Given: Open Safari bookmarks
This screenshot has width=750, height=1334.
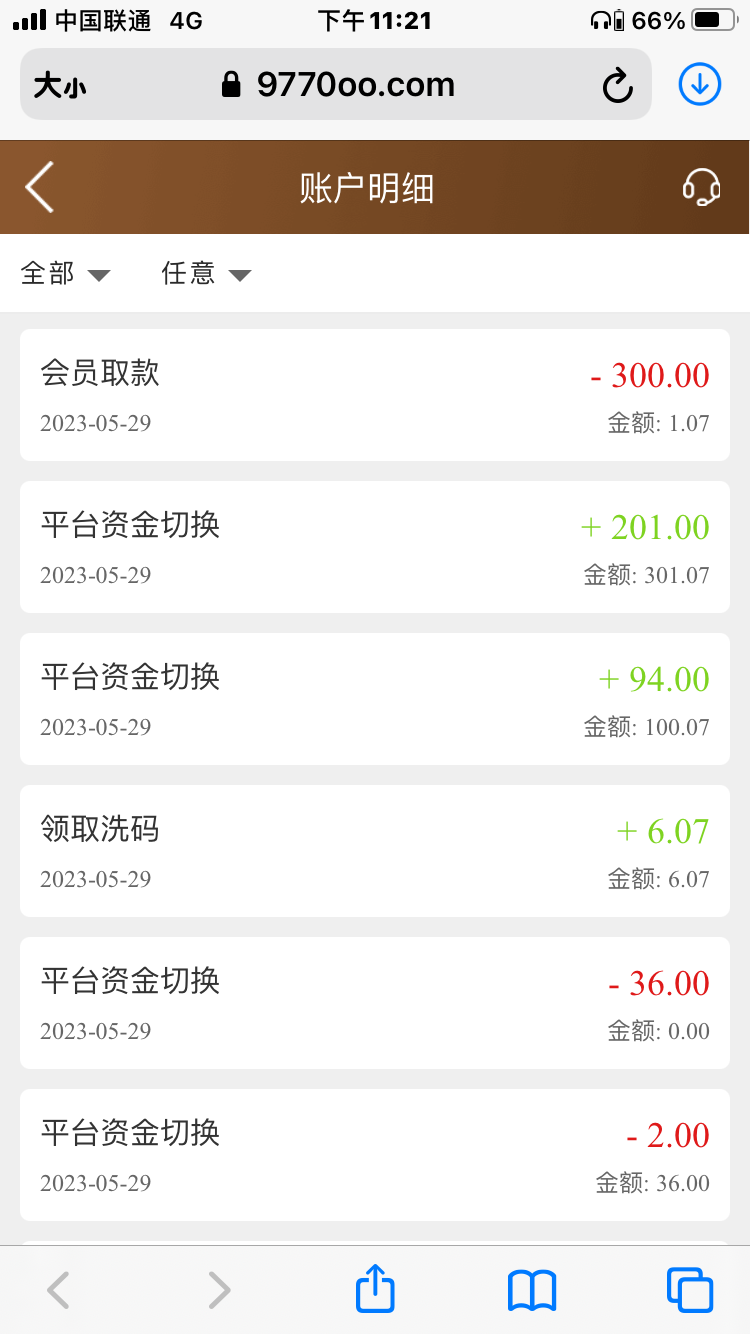Looking at the screenshot, I should tap(532, 1290).
